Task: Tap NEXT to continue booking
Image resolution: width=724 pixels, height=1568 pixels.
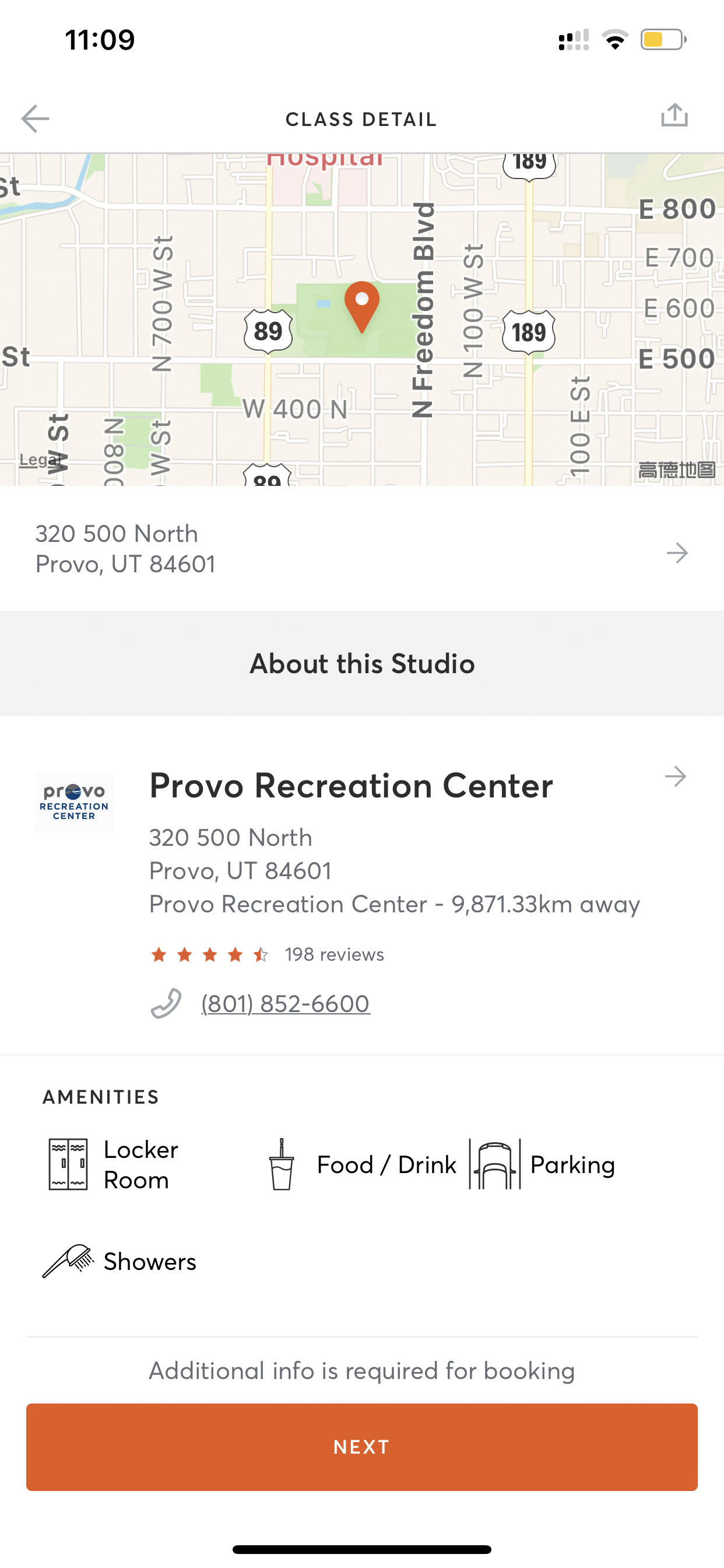Action: (361, 1446)
